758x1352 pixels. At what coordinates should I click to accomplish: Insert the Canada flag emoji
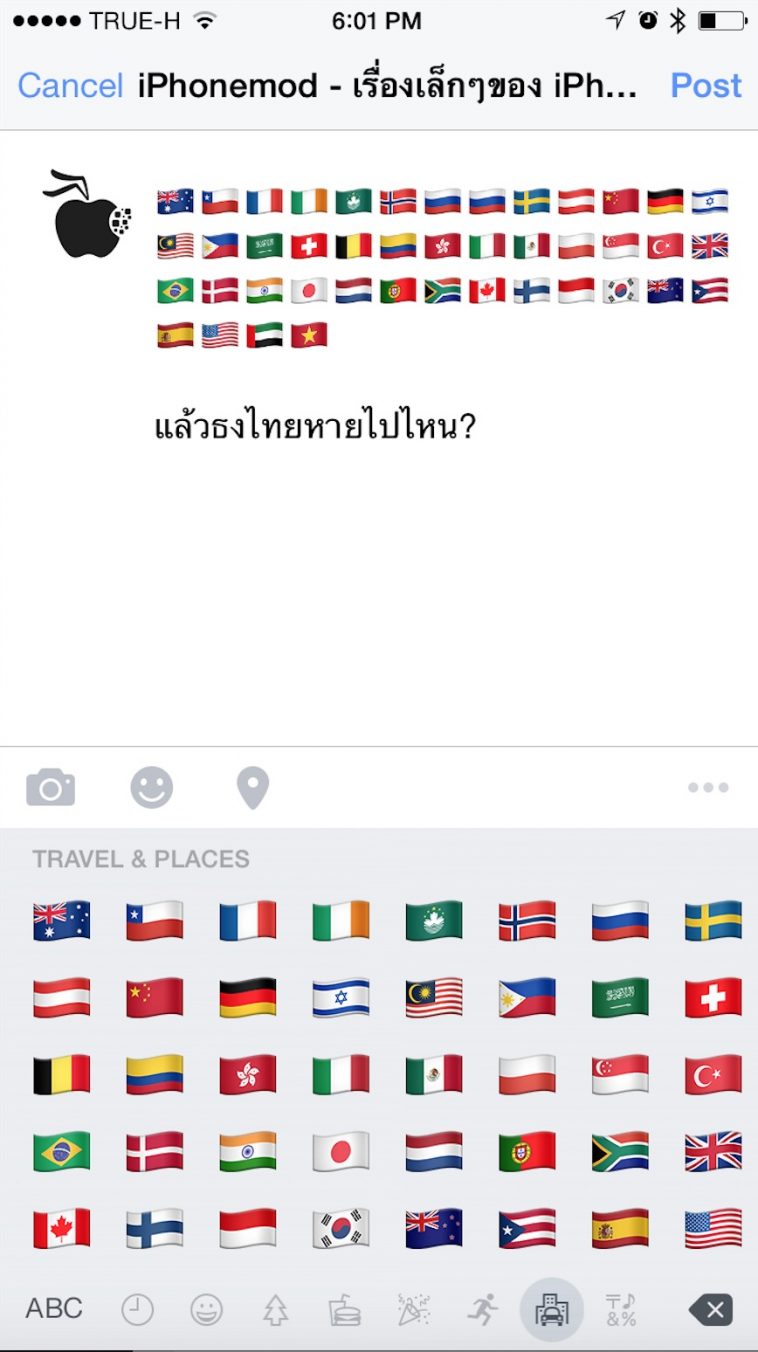(62, 1228)
